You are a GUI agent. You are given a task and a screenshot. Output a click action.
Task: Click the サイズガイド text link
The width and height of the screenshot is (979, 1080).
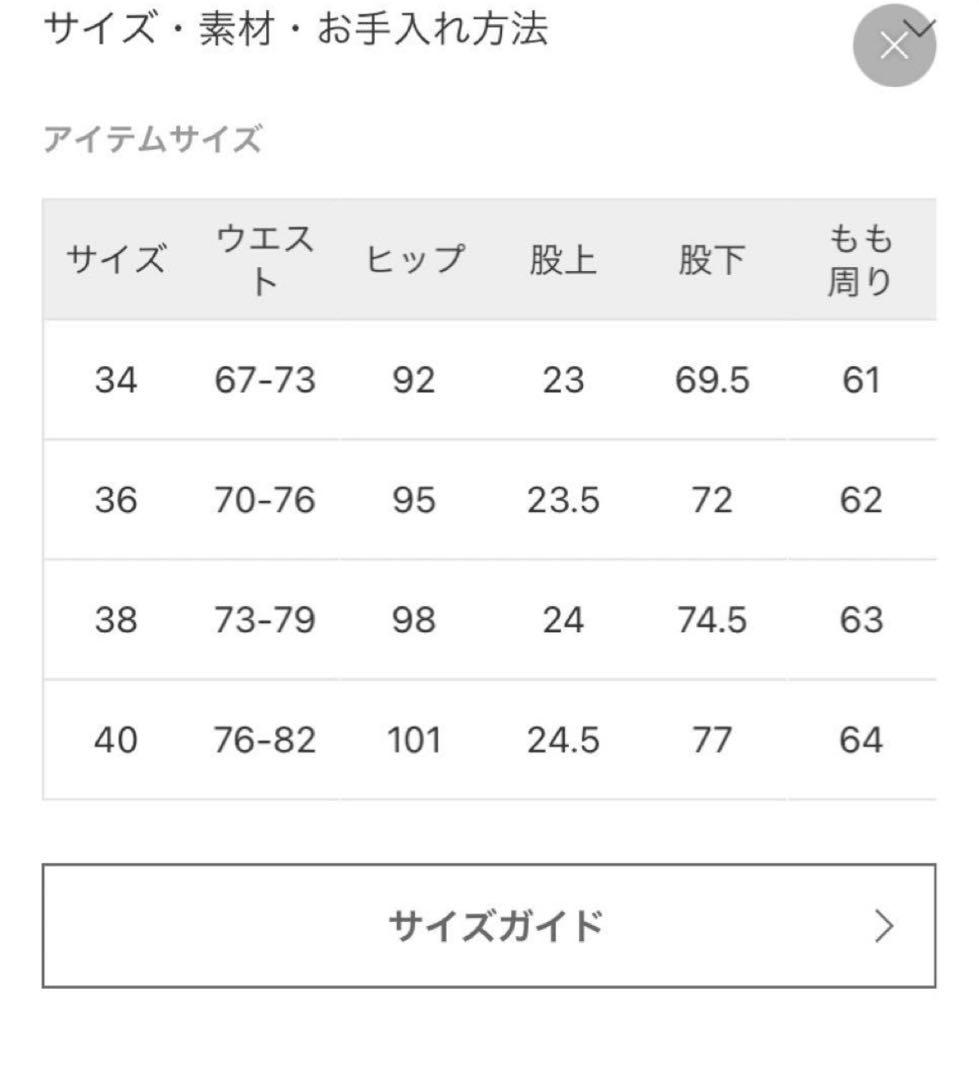497,925
